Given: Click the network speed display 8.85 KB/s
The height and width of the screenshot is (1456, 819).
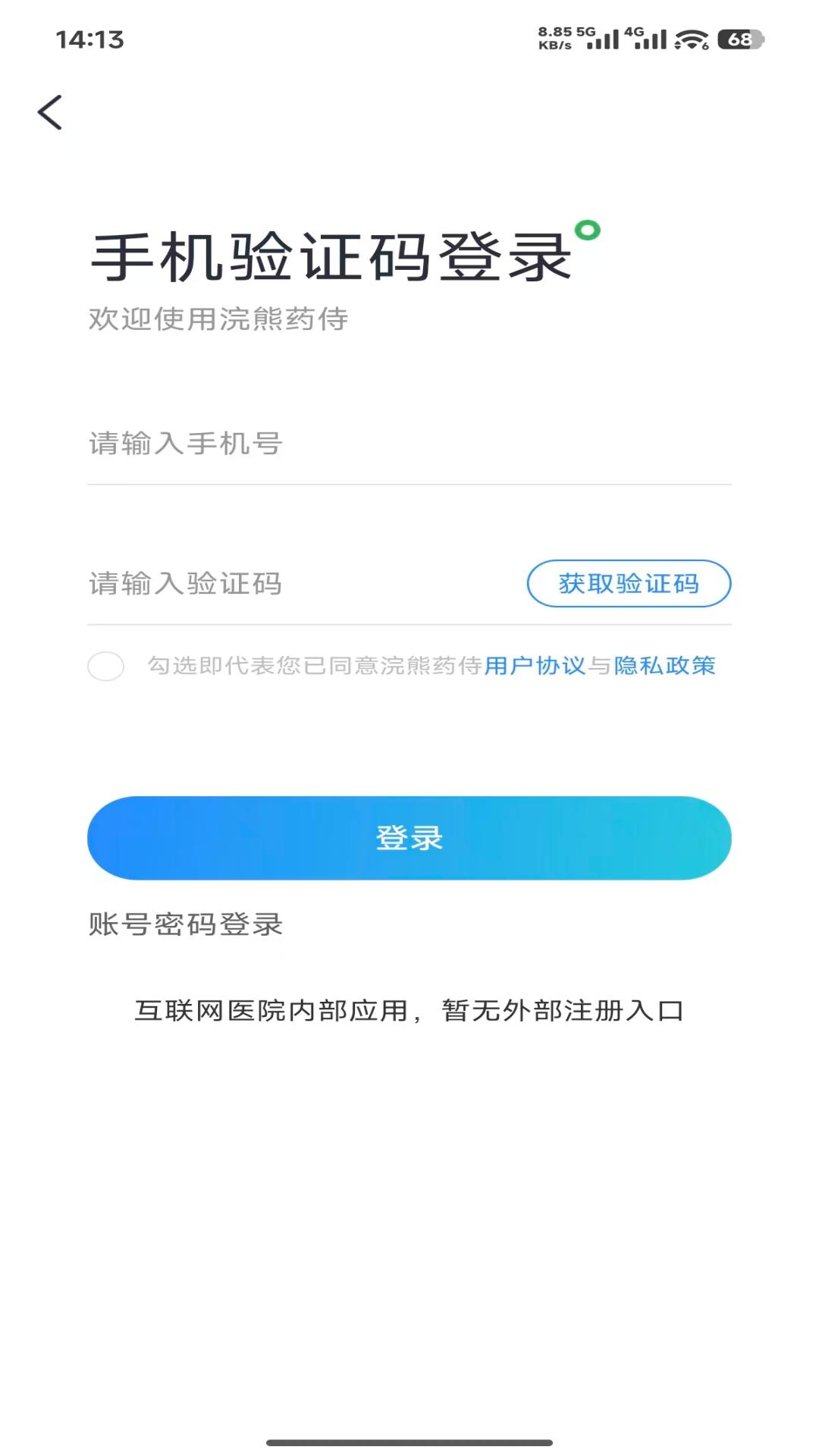Looking at the screenshot, I should pos(554,37).
